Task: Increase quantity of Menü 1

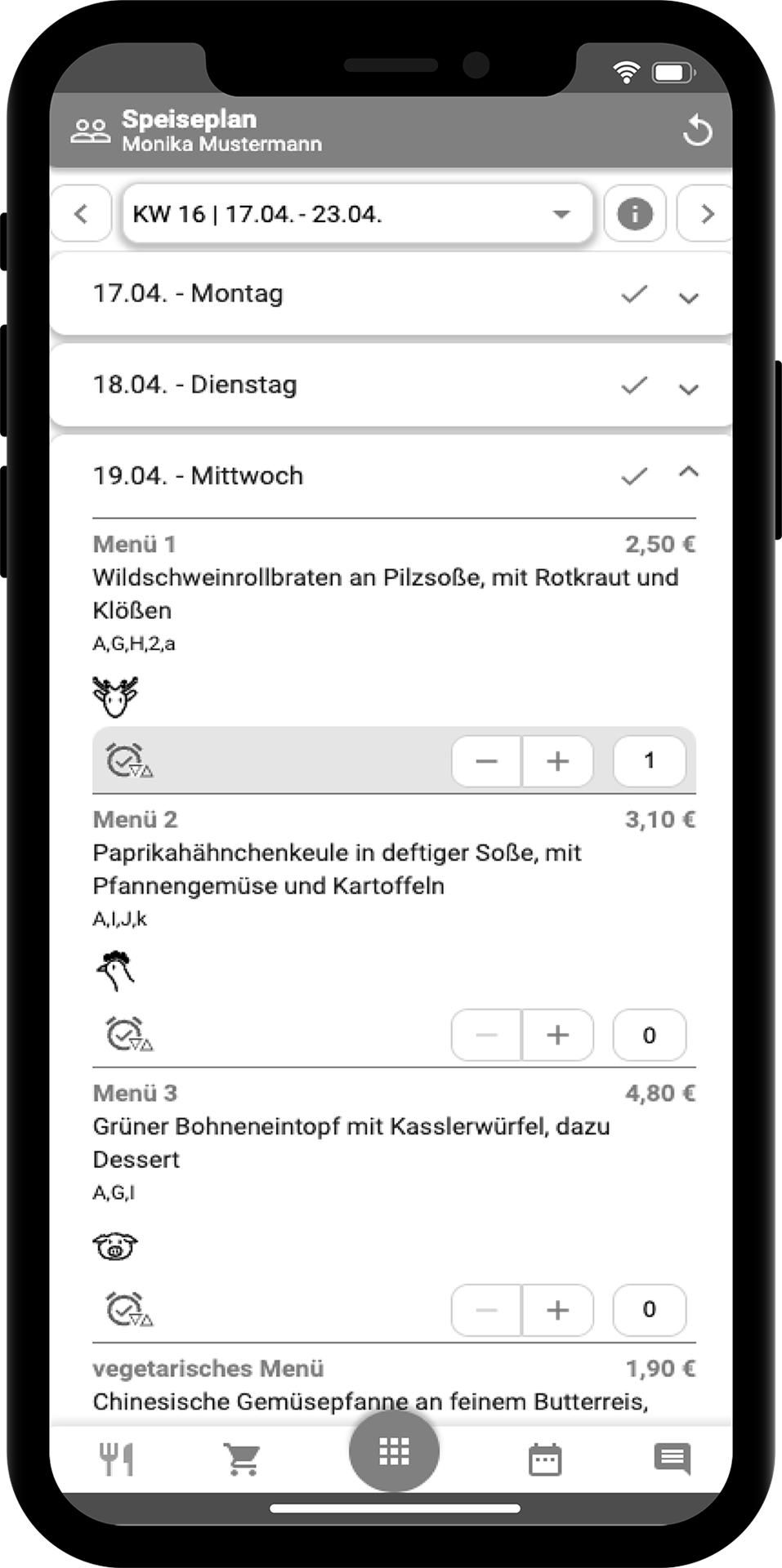Action: [557, 761]
